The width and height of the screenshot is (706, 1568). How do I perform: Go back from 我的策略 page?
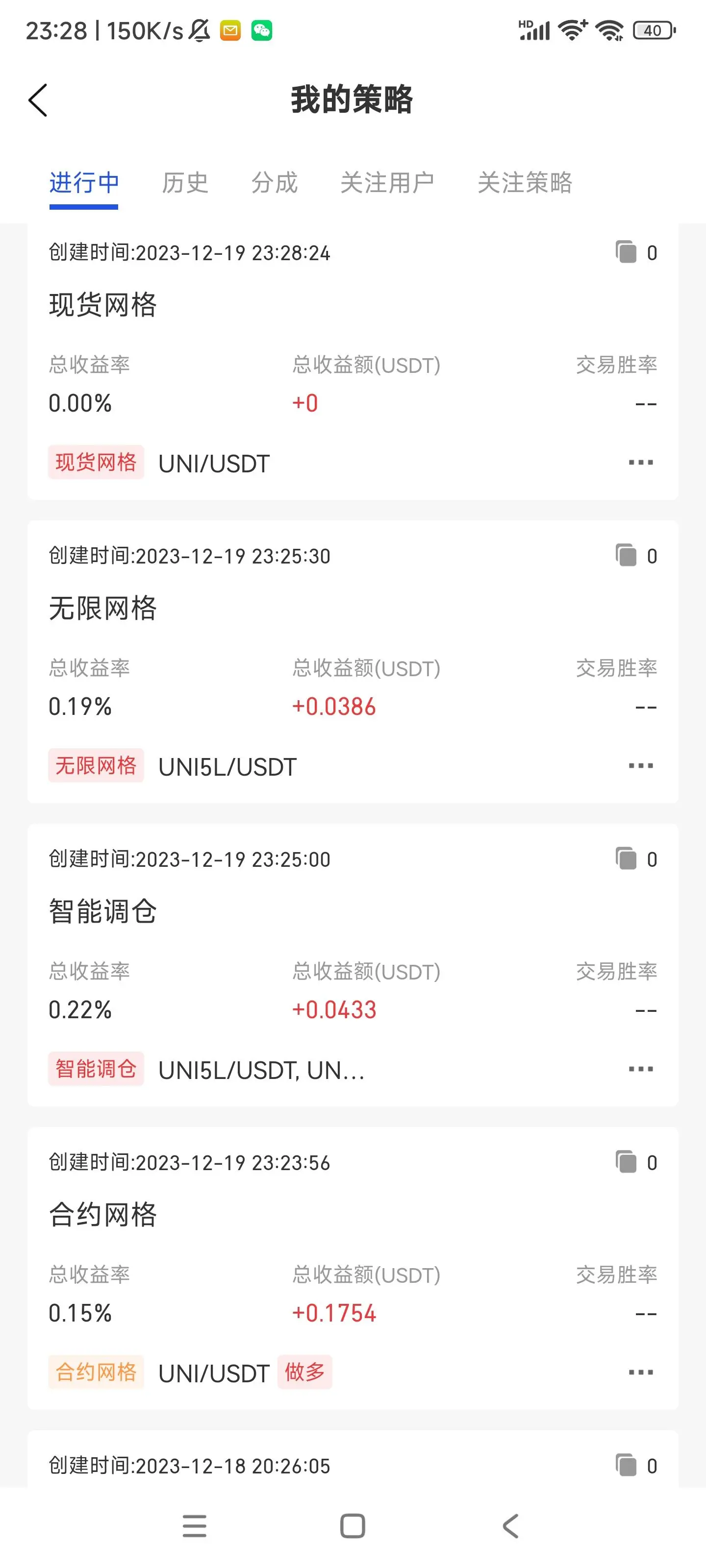(x=38, y=100)
